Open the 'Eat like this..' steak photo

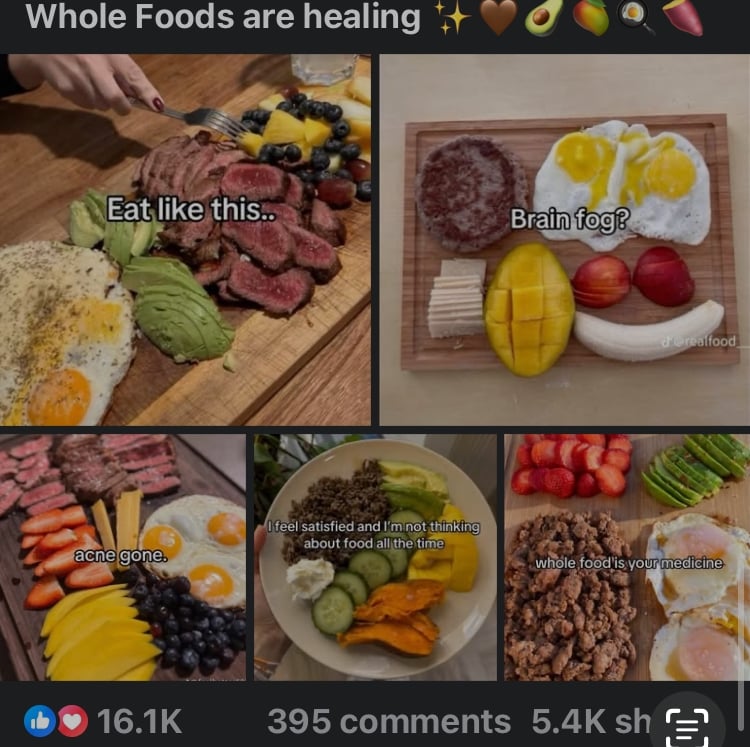coord(185,240)
